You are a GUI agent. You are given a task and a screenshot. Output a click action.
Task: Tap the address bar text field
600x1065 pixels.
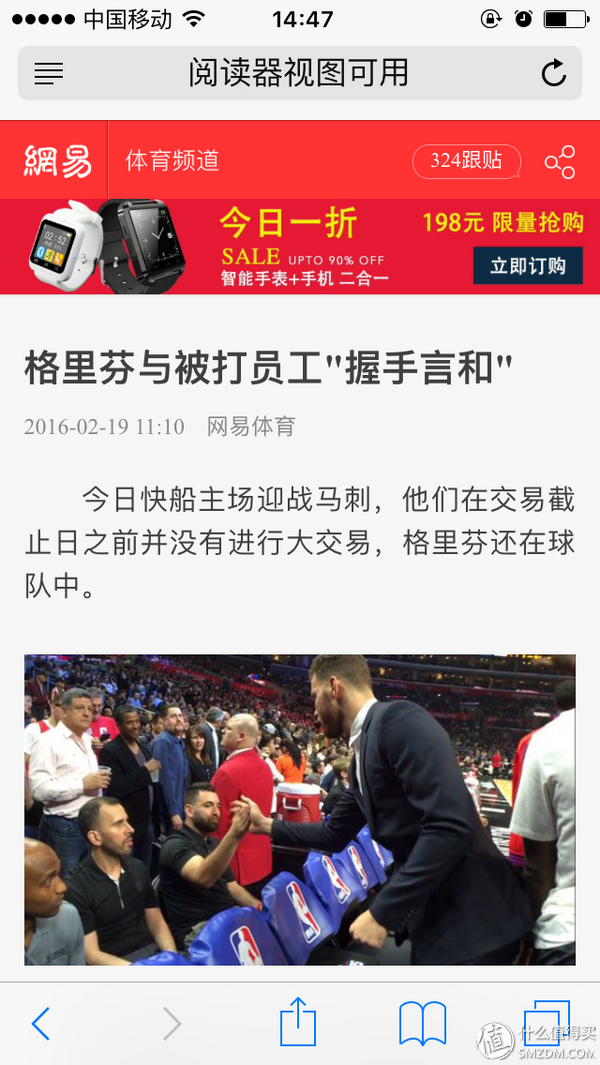(x=300, y=73)
